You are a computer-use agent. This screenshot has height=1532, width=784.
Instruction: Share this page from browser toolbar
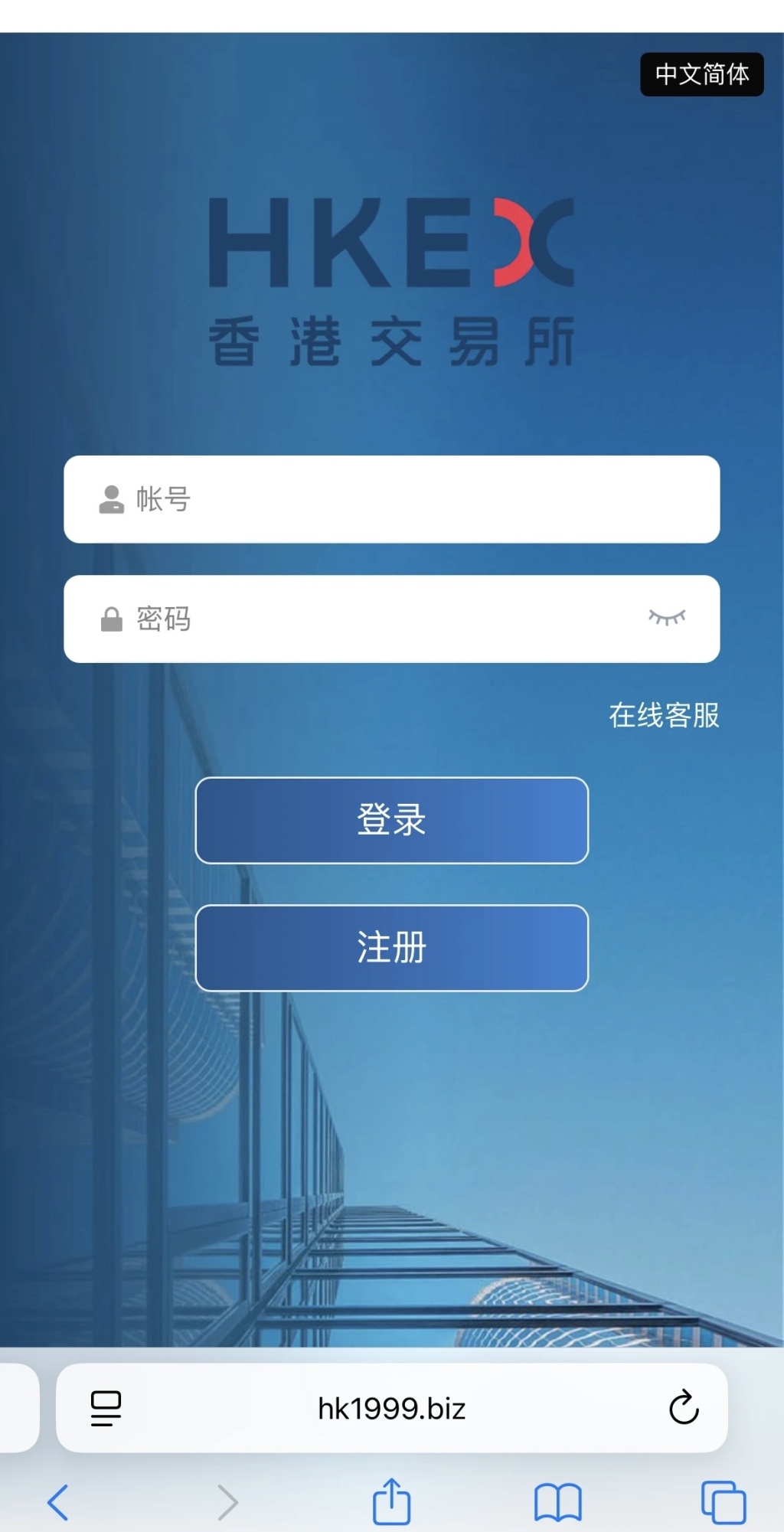(392, 1501)
